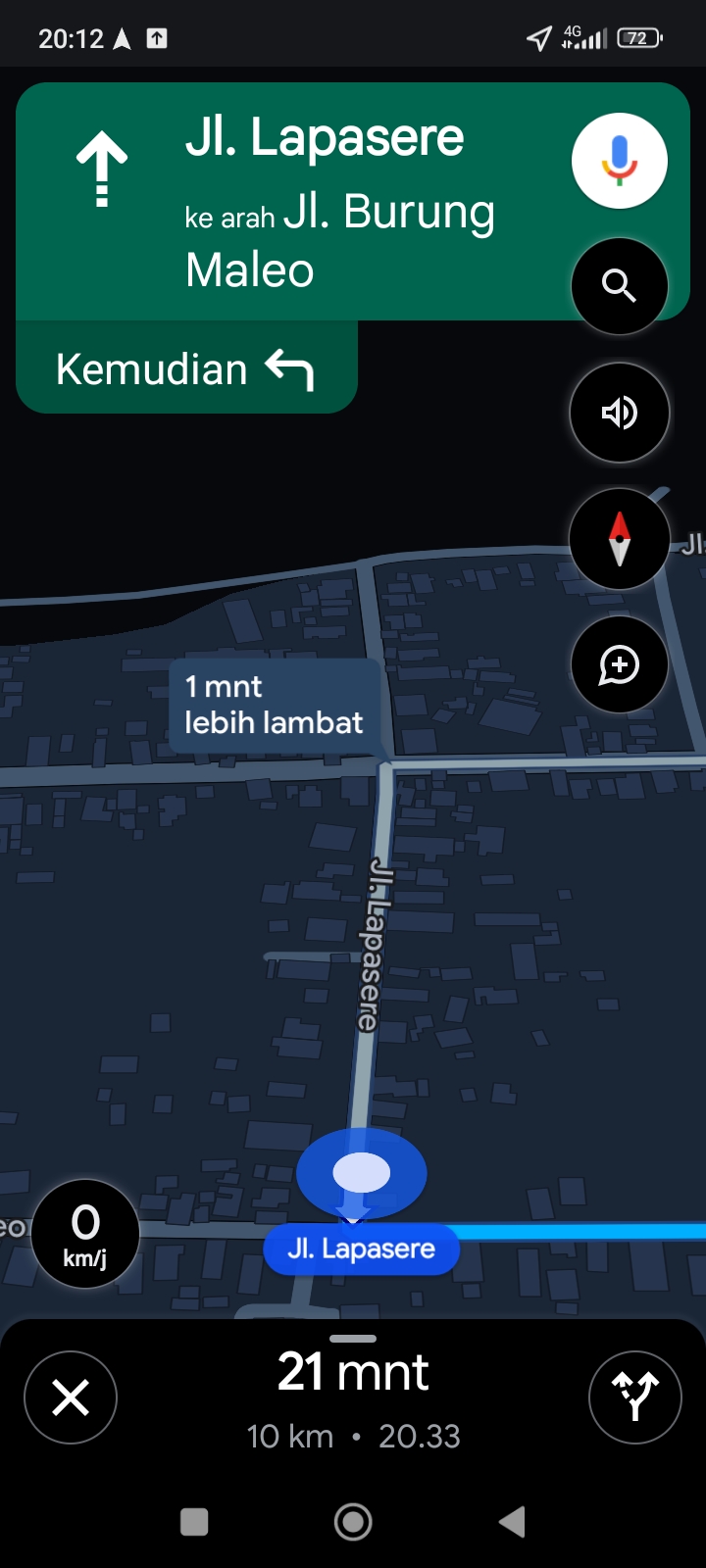Viewport: 706px width, 1568px height.
Task: Tap the 0 km/j speedometer
Action: 85,1234
